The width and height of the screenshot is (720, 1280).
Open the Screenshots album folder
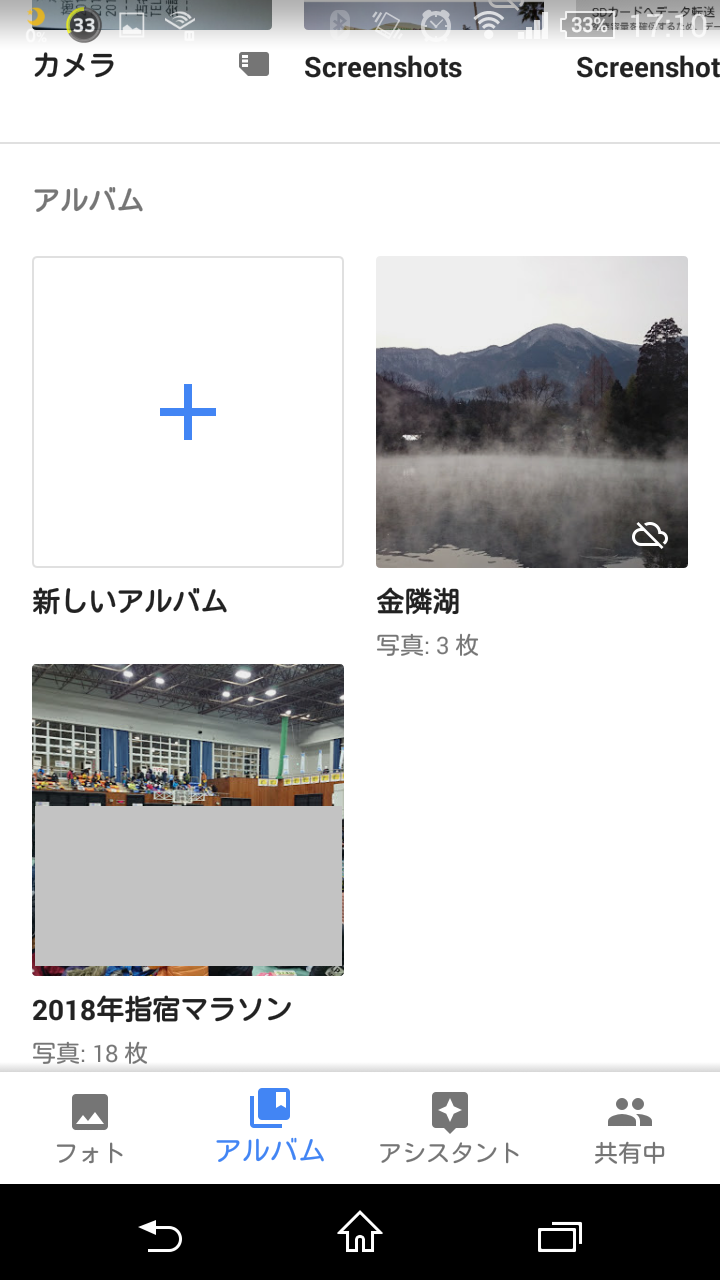[382, 67]
